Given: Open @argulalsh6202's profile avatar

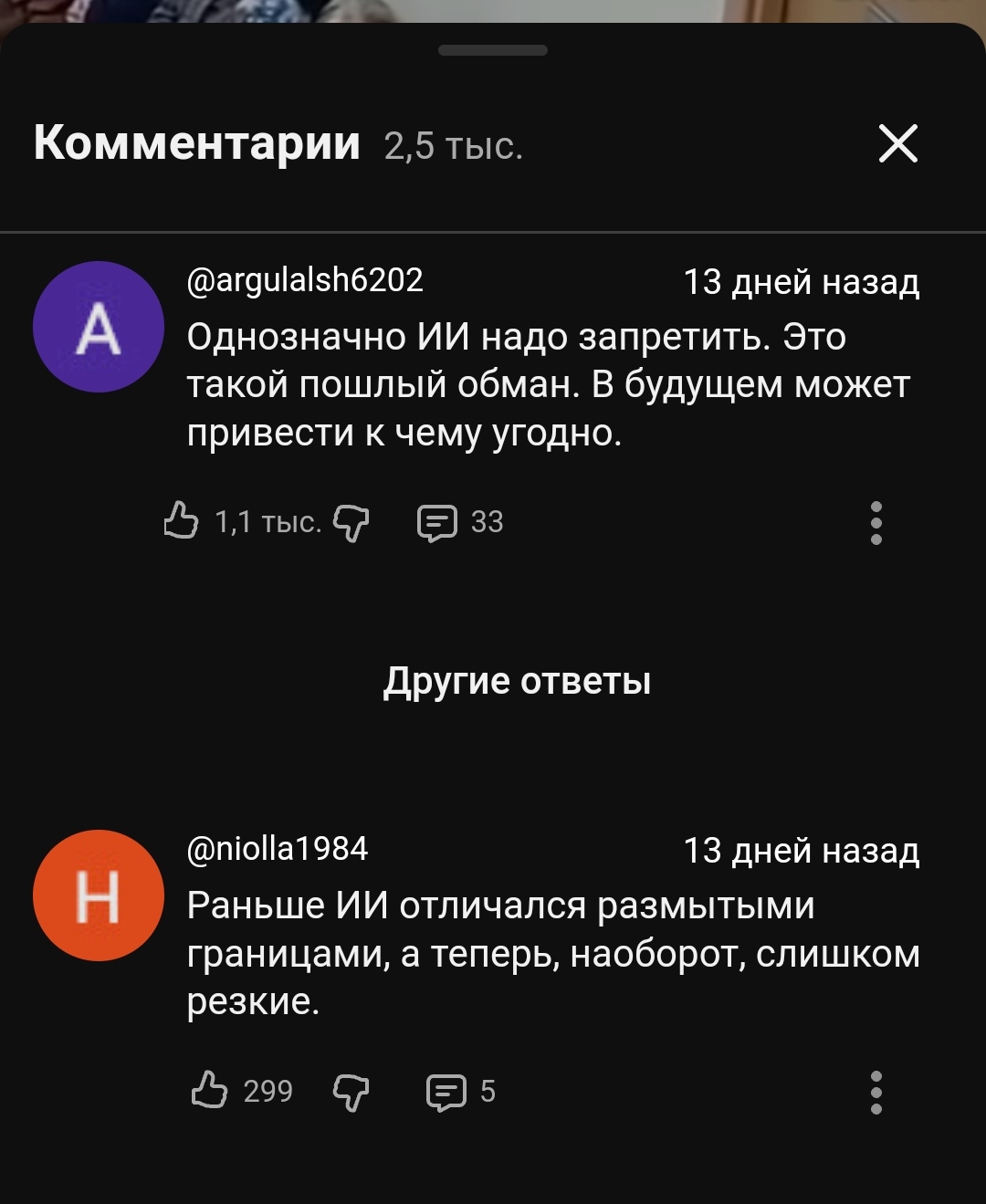Looking at the screenshot, I should click(99, 327).
